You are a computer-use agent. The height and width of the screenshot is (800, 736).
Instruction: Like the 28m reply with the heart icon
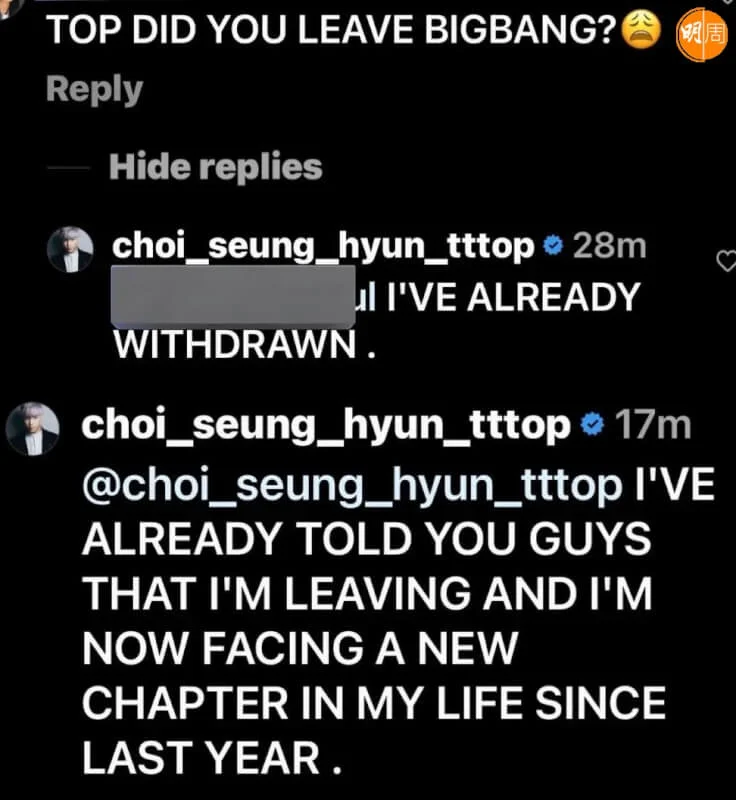[x=726, y=261]
